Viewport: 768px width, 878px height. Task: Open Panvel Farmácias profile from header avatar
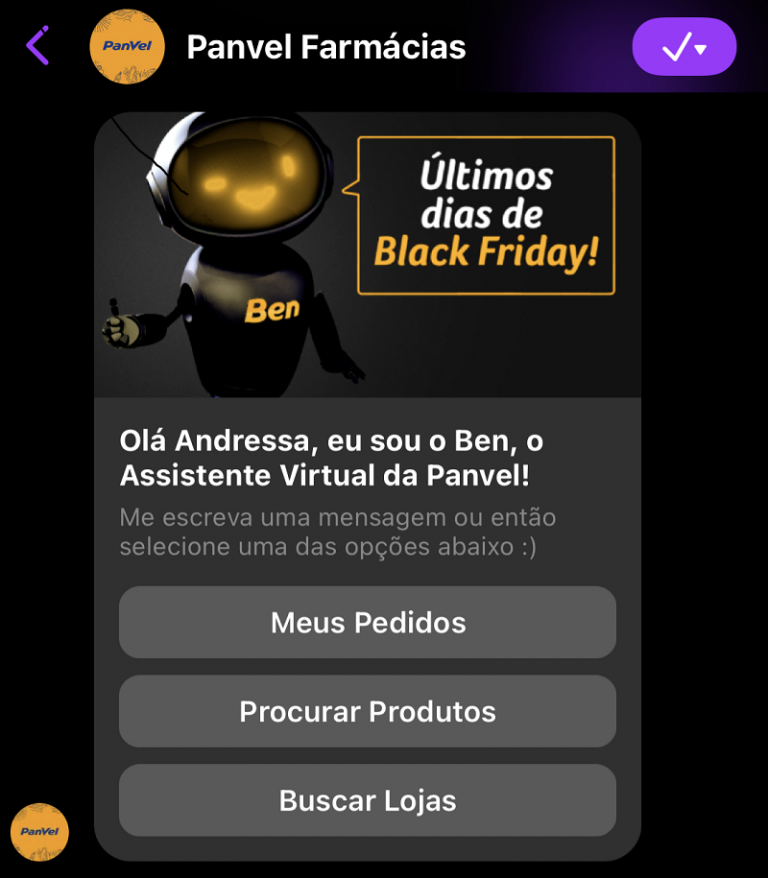coord(127,47)
